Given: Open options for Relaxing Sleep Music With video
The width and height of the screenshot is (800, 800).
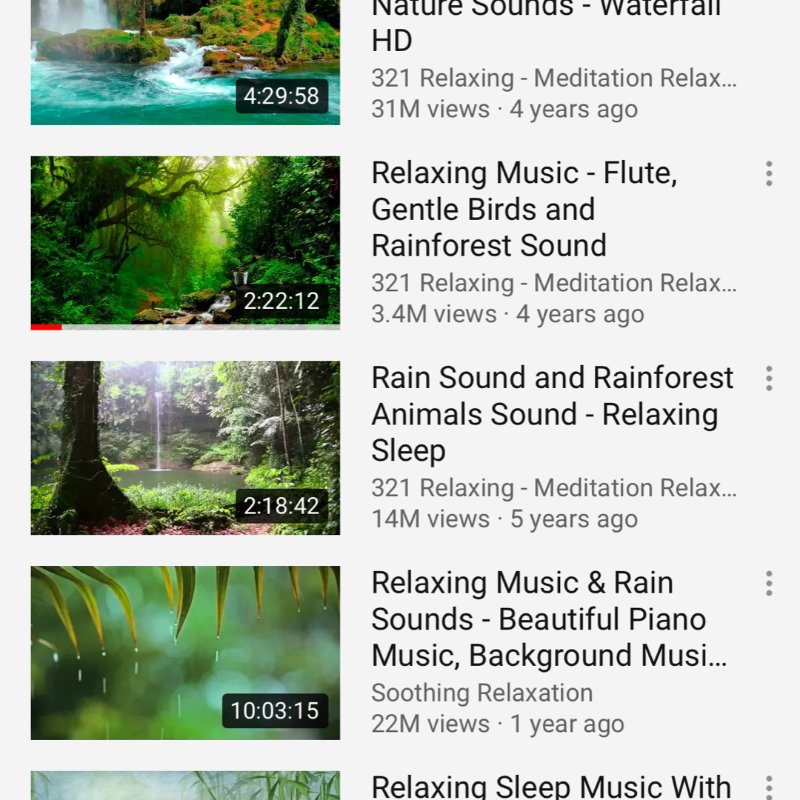Looking at the screenshot, I should point(768,787).
